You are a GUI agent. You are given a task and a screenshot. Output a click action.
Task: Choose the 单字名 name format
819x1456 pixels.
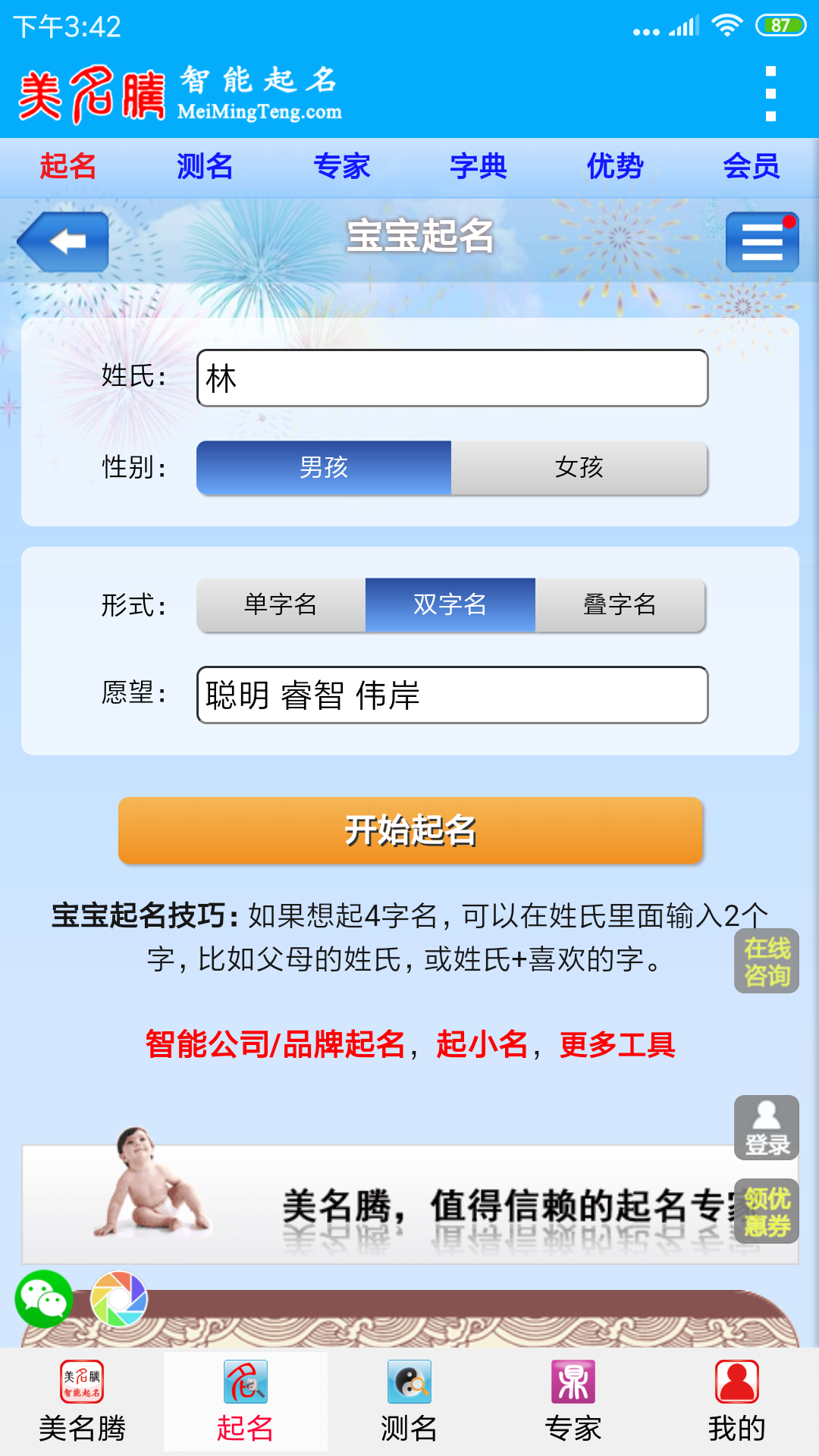pyautogui.click(x=281, y=604)
